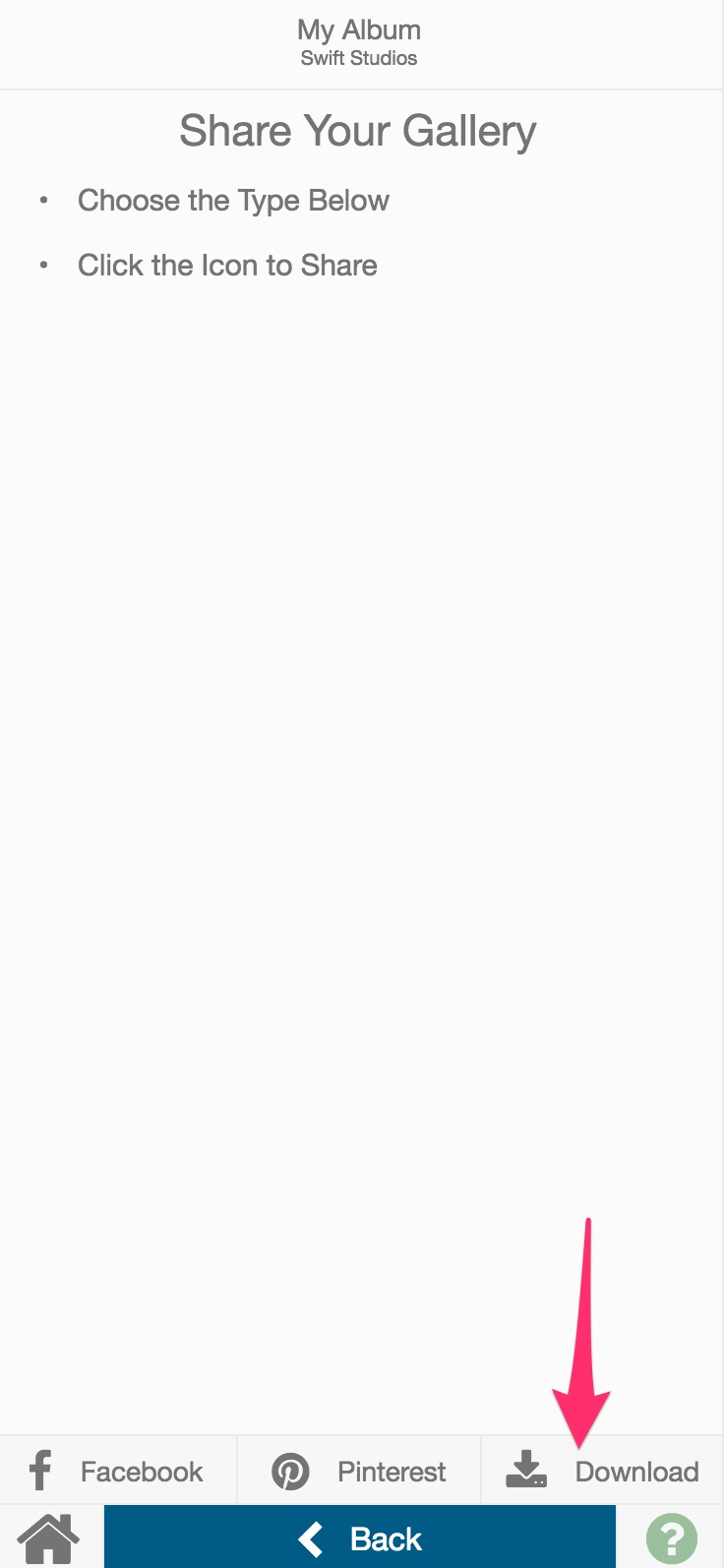724x1568 pixels.
Task: Tap the Back button
Action: tap(360, 1538)
